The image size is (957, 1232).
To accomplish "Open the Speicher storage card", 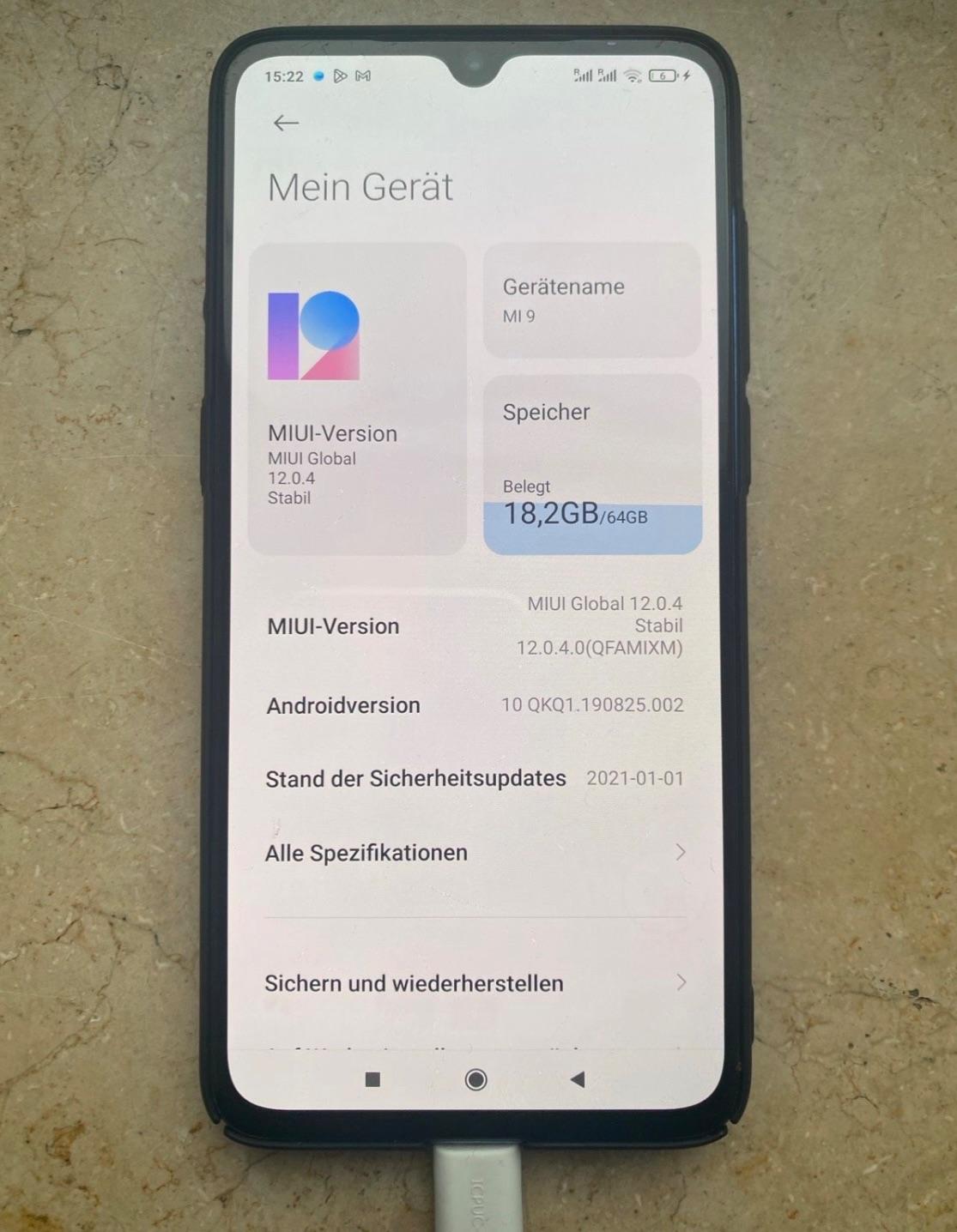I will pyautogui.click(x=592, y=464).
